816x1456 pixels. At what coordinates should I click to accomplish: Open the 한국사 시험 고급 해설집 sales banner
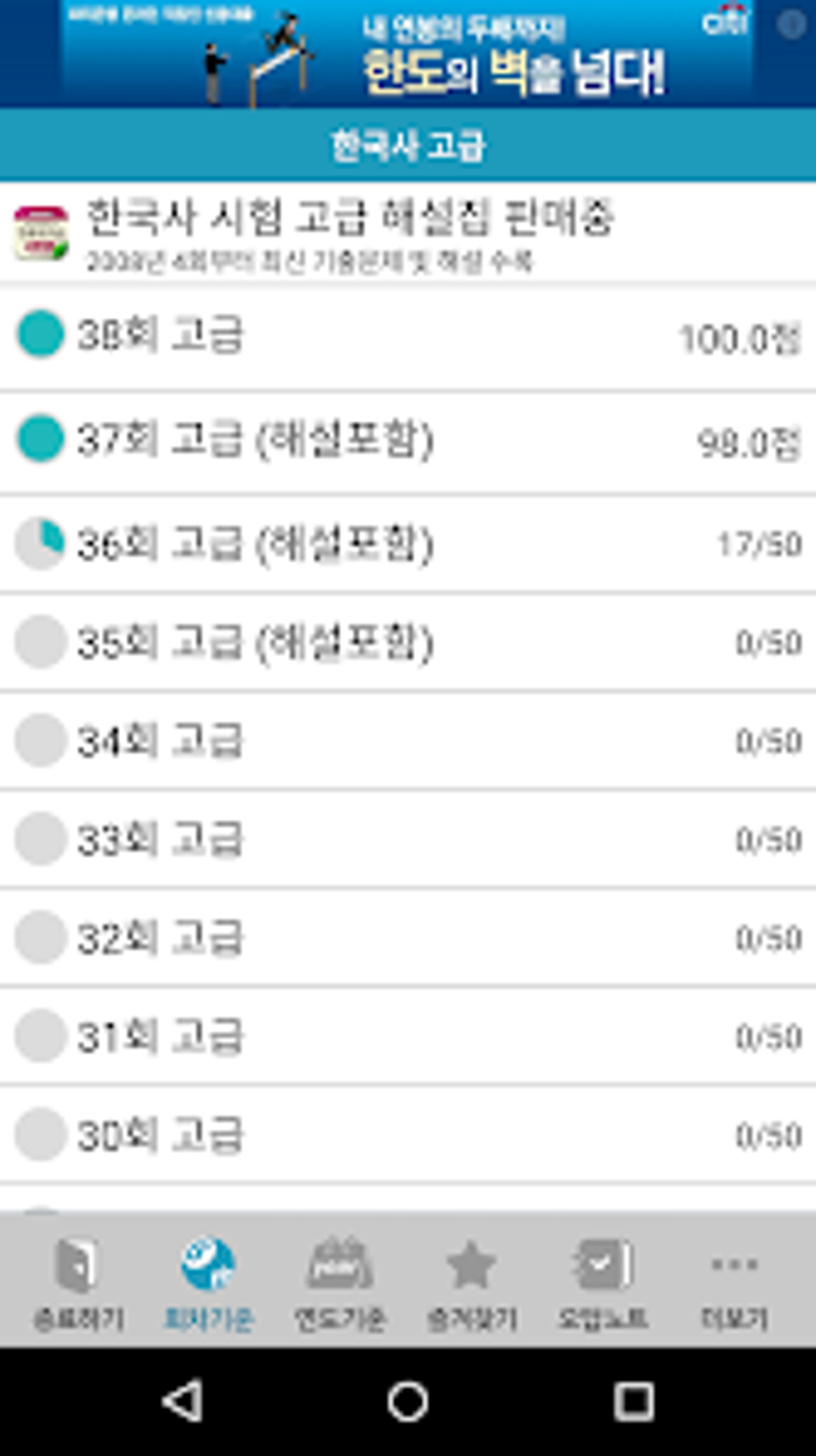tap(408, 232)
